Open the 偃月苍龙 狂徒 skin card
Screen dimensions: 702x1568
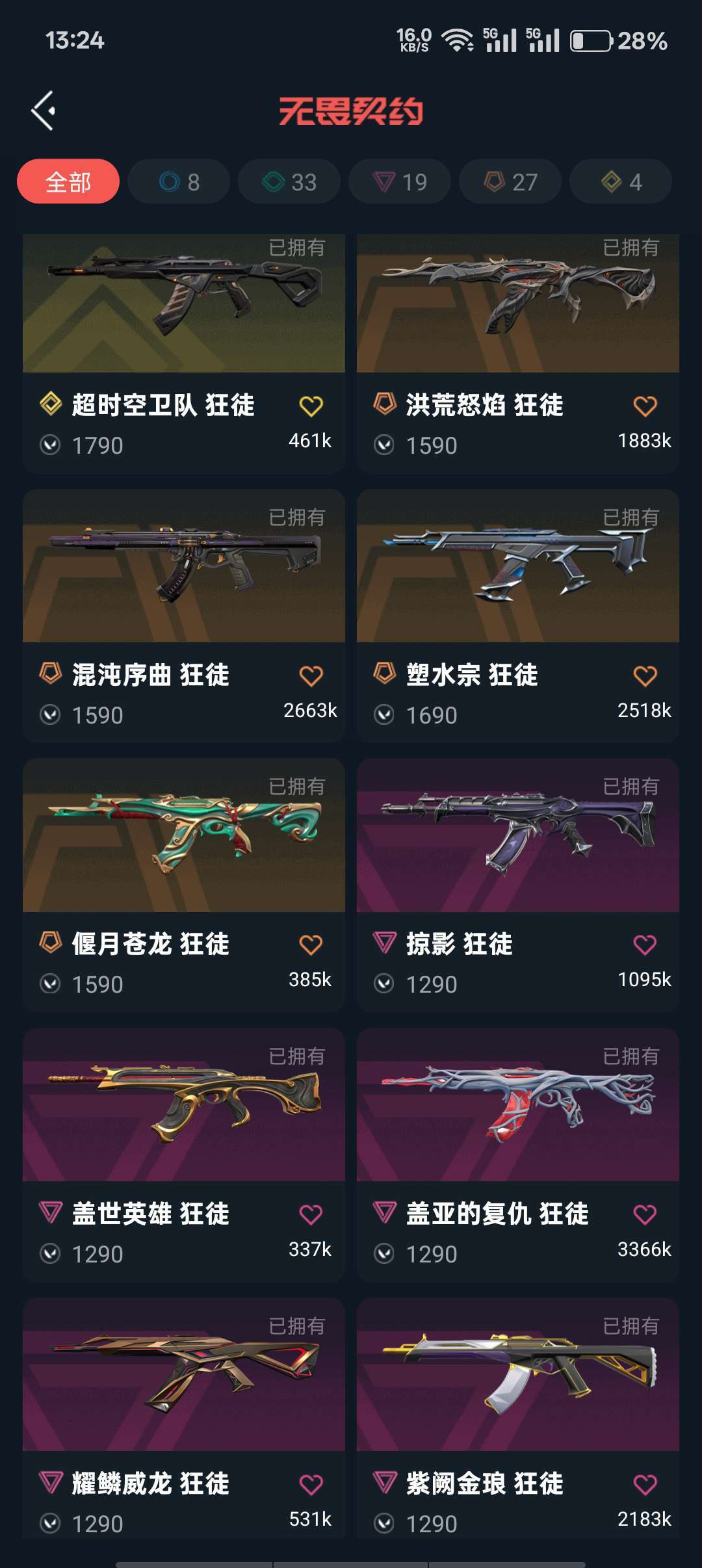(184, 885)
